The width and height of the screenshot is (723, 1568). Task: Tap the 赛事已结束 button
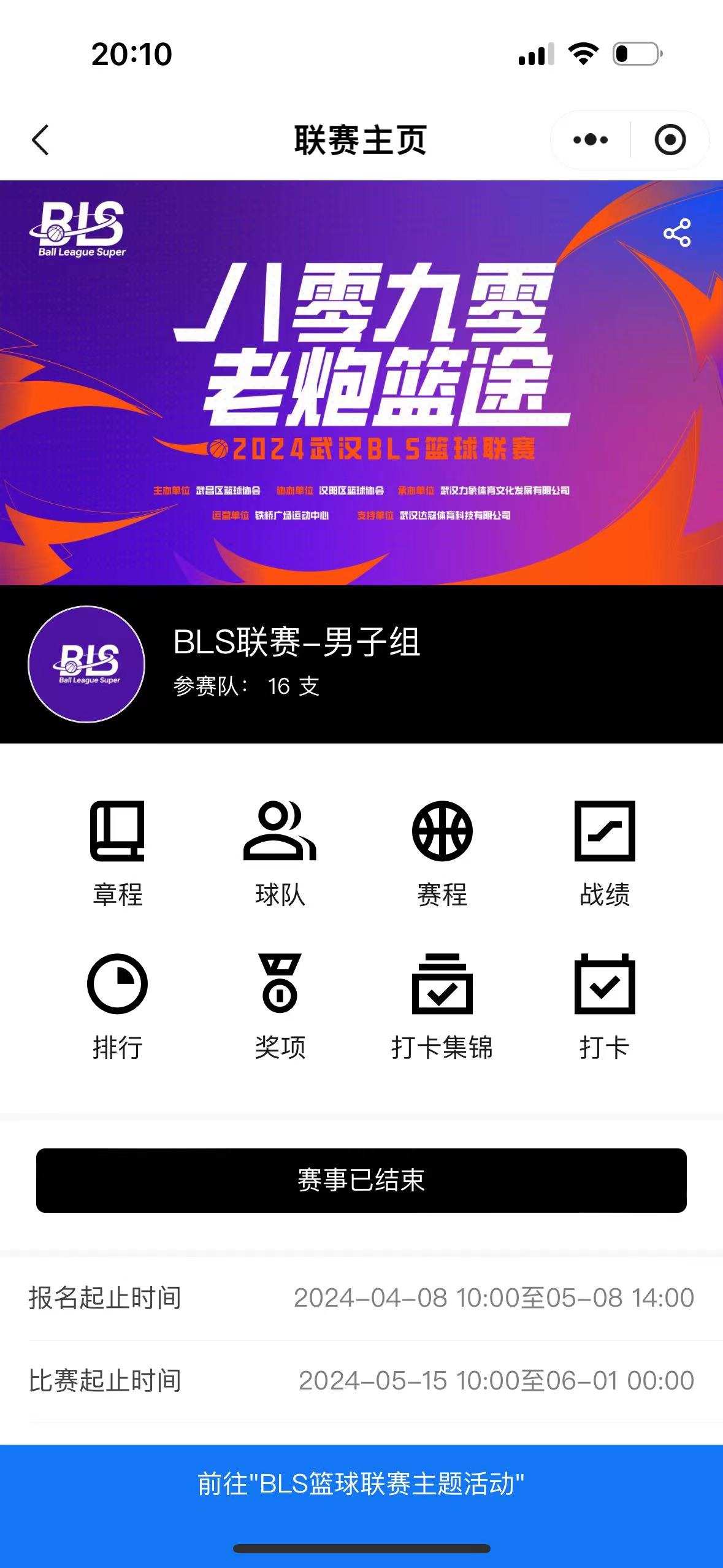coord(361,1180)
